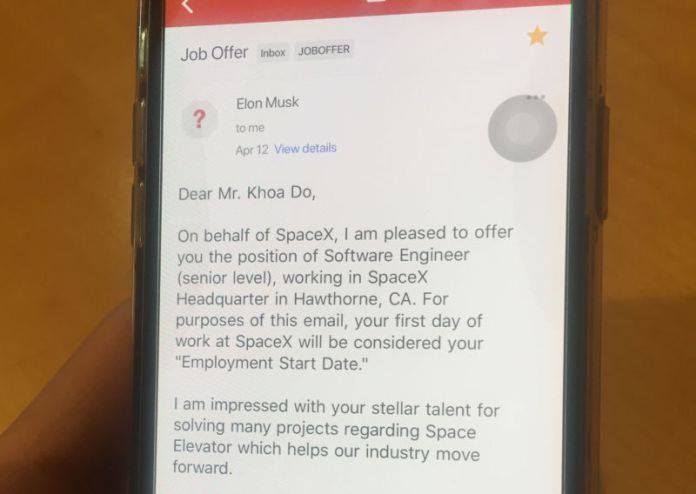Image resolution: width=696 pixels, height=494 pixels.
Task: Tap the Inbox label chip
Action: point(273,52)
